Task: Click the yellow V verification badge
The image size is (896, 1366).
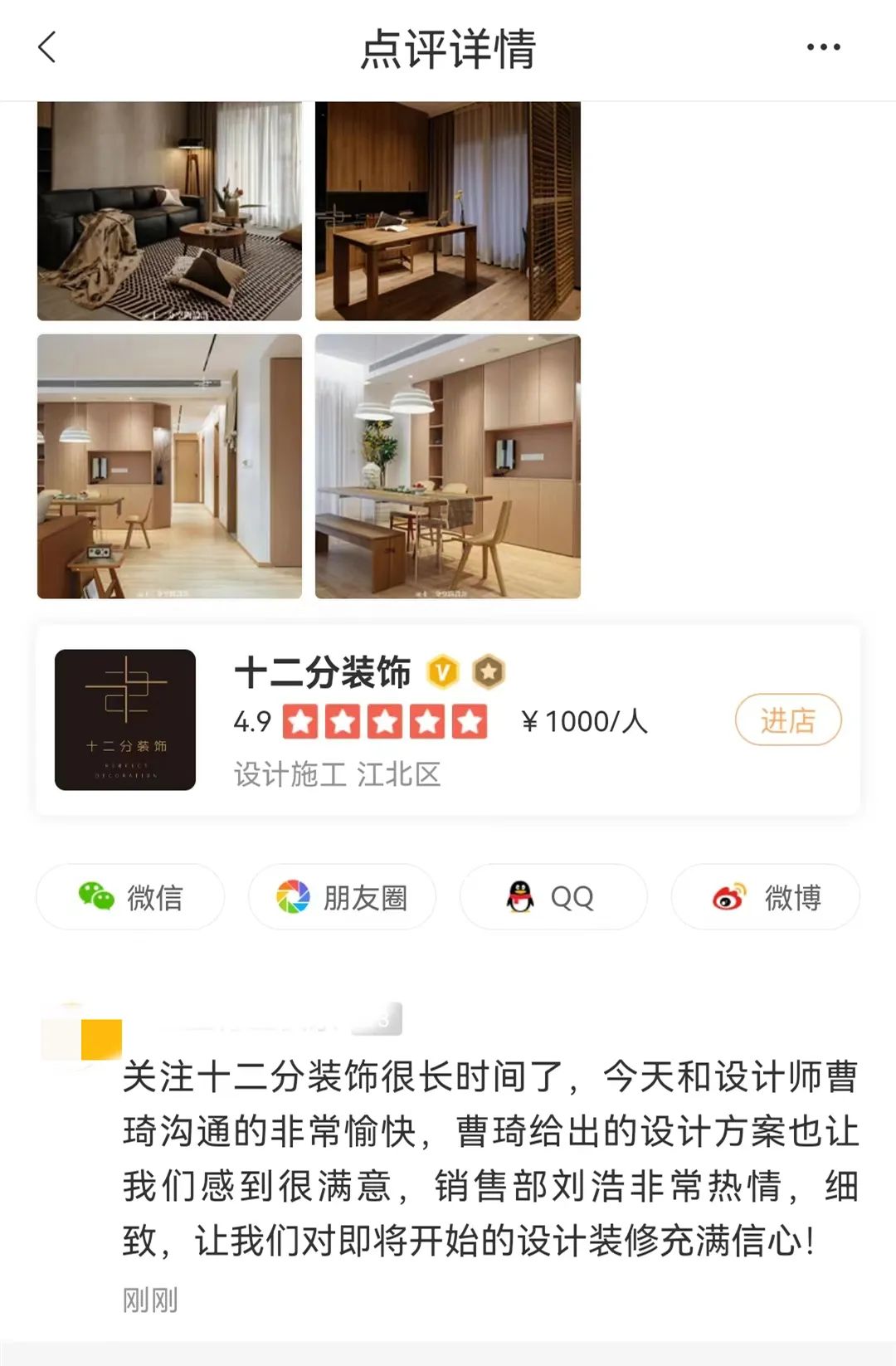Action: tap(442, 674)
